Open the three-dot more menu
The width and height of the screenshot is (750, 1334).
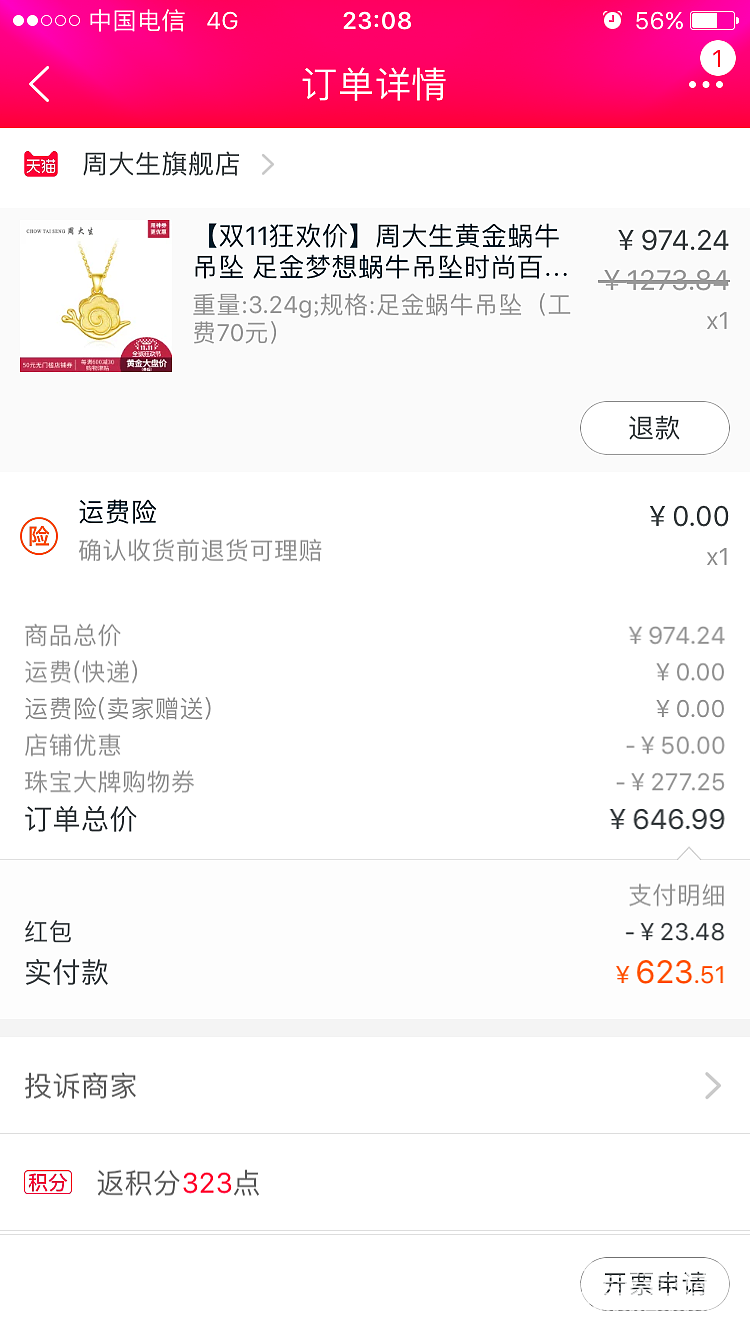point(705,85)
